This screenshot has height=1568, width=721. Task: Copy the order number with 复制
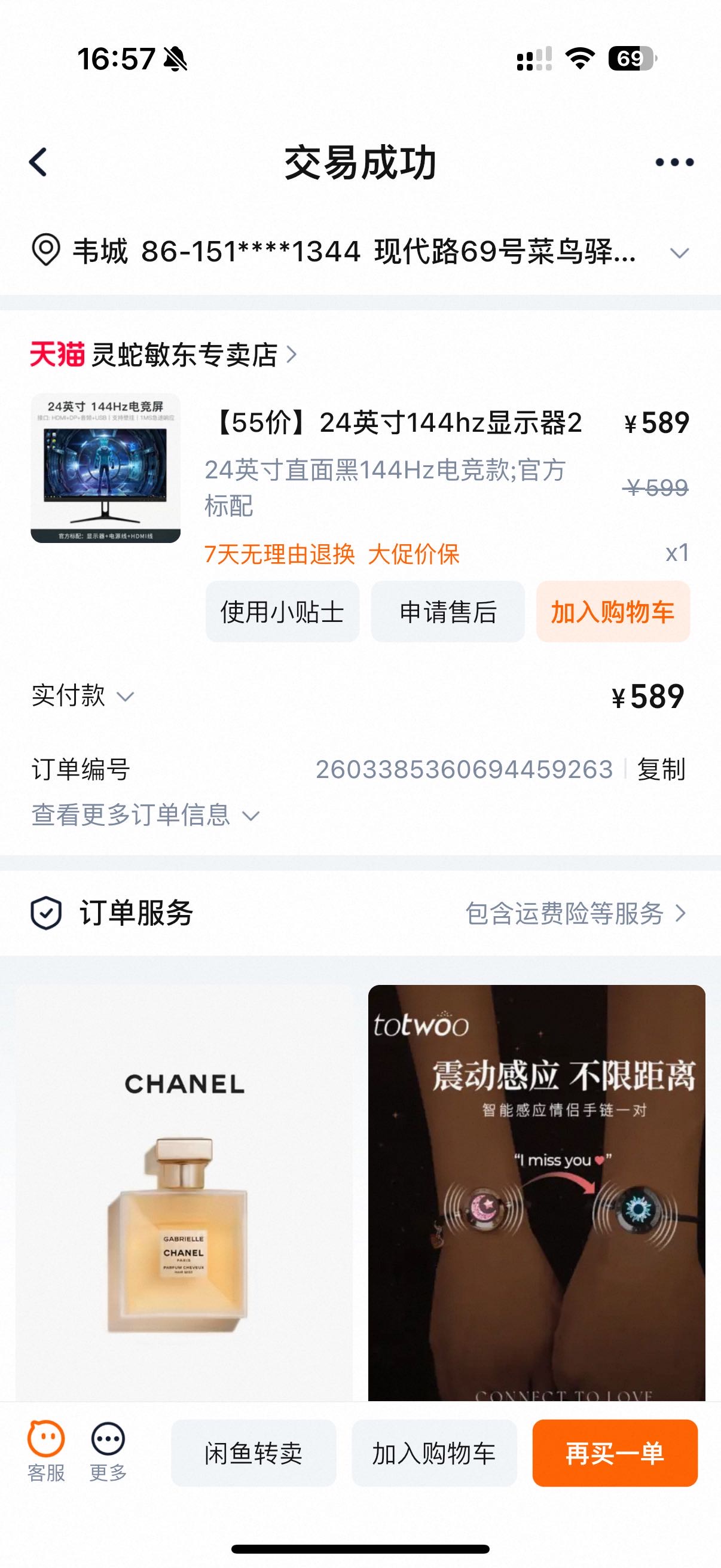click(661, 770)
